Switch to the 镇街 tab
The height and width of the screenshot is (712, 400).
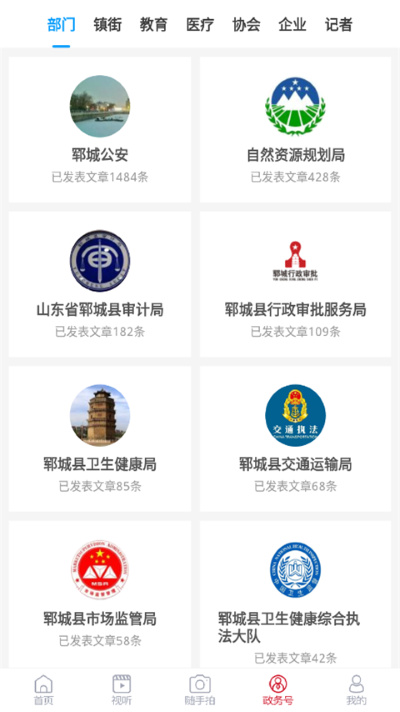108,25
